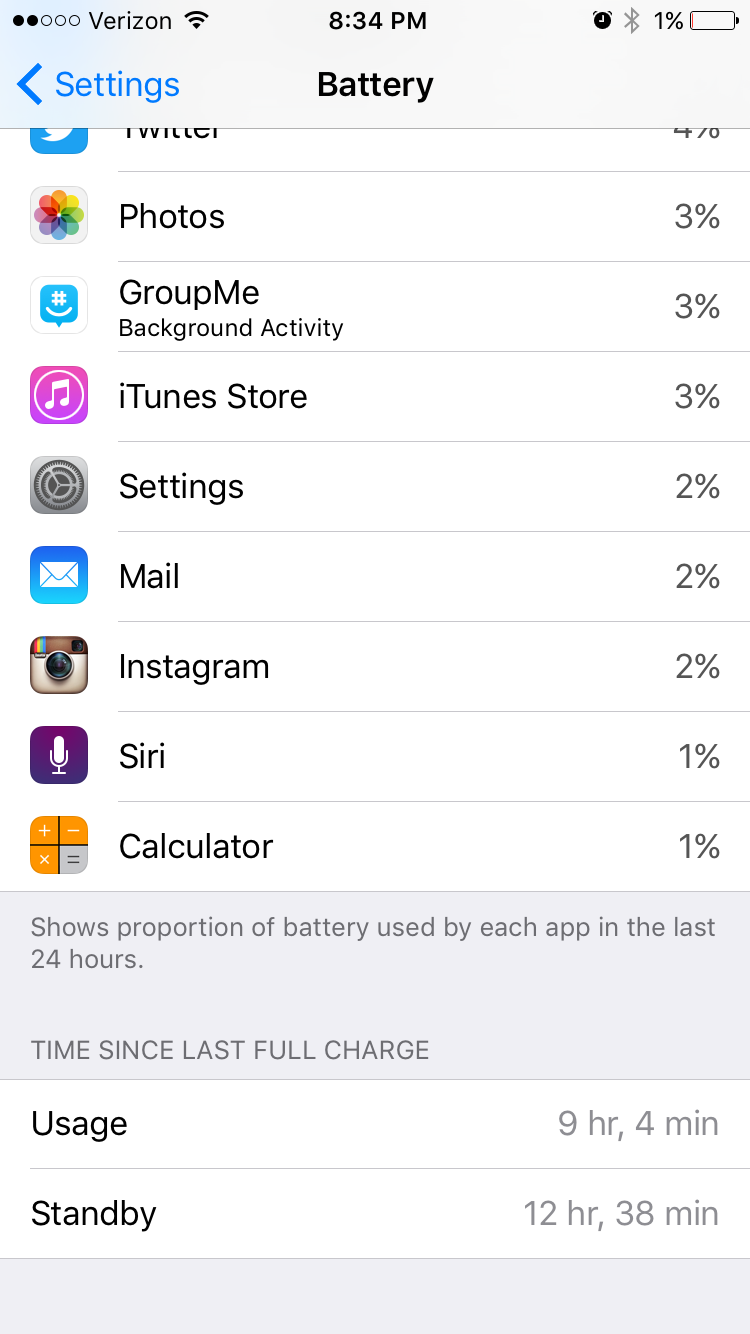This screenshot has width=750, height=1334.
Task: Select the Calculator usage row
Action: tap(375, 847)
